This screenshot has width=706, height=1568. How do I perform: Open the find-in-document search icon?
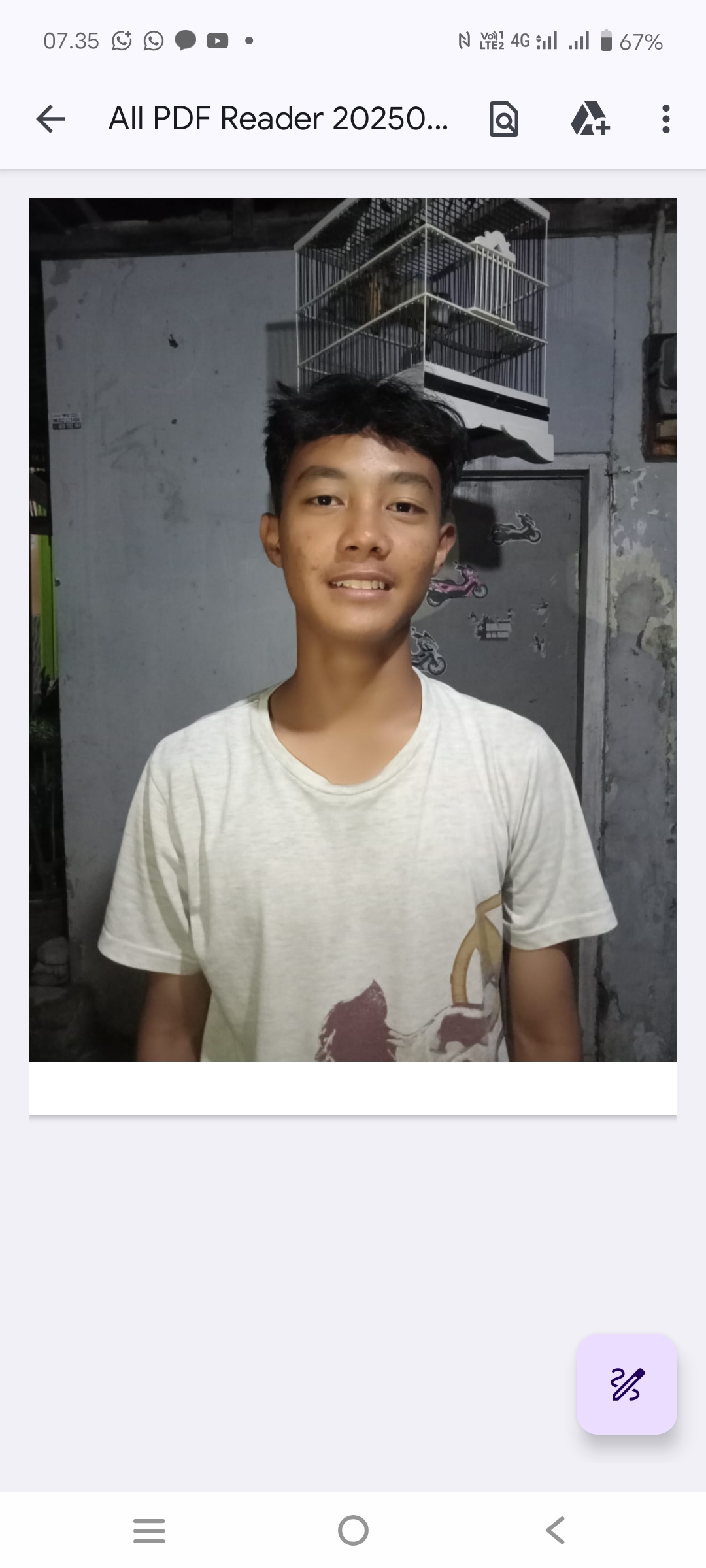click(x=503, y=119)
